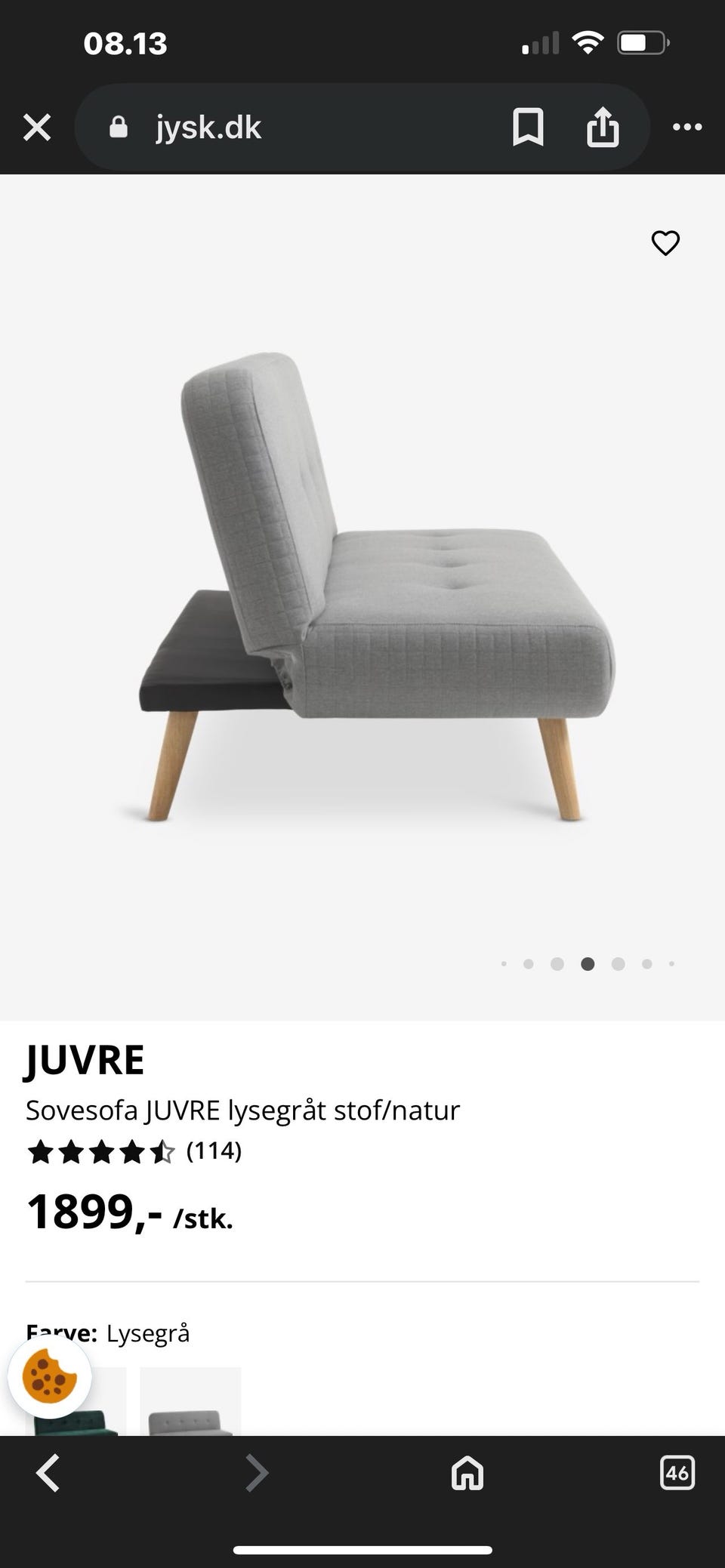This screenshot has height=1568, width=725.
Task: Bookmark this product page
Action: tap(529, 126)
